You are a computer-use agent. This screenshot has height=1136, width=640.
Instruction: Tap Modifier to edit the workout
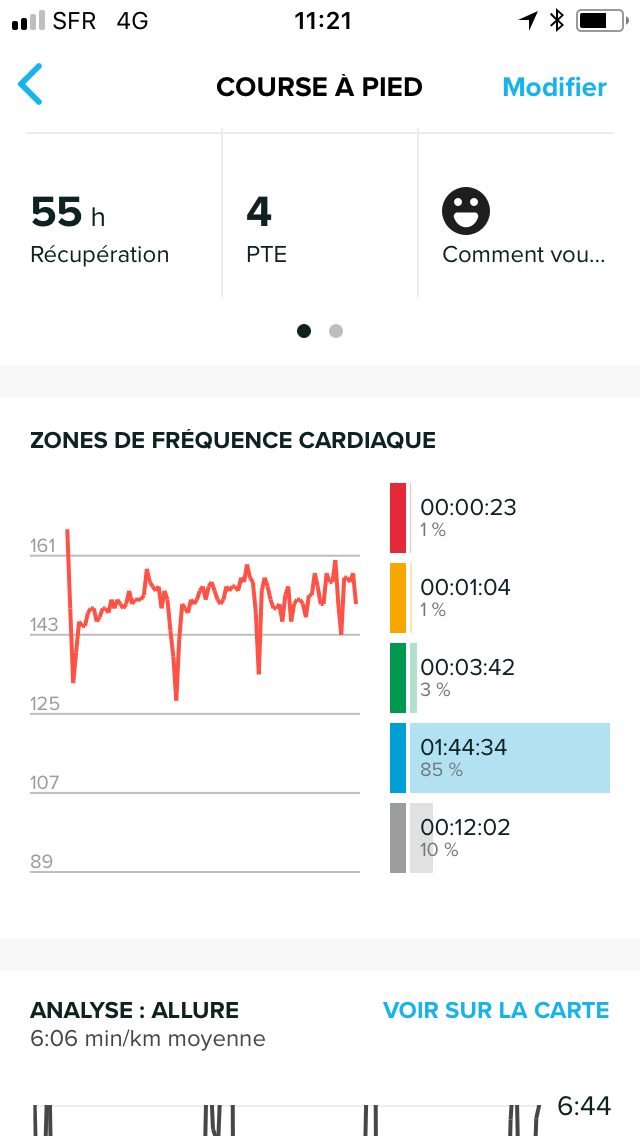tap(554, 87)
